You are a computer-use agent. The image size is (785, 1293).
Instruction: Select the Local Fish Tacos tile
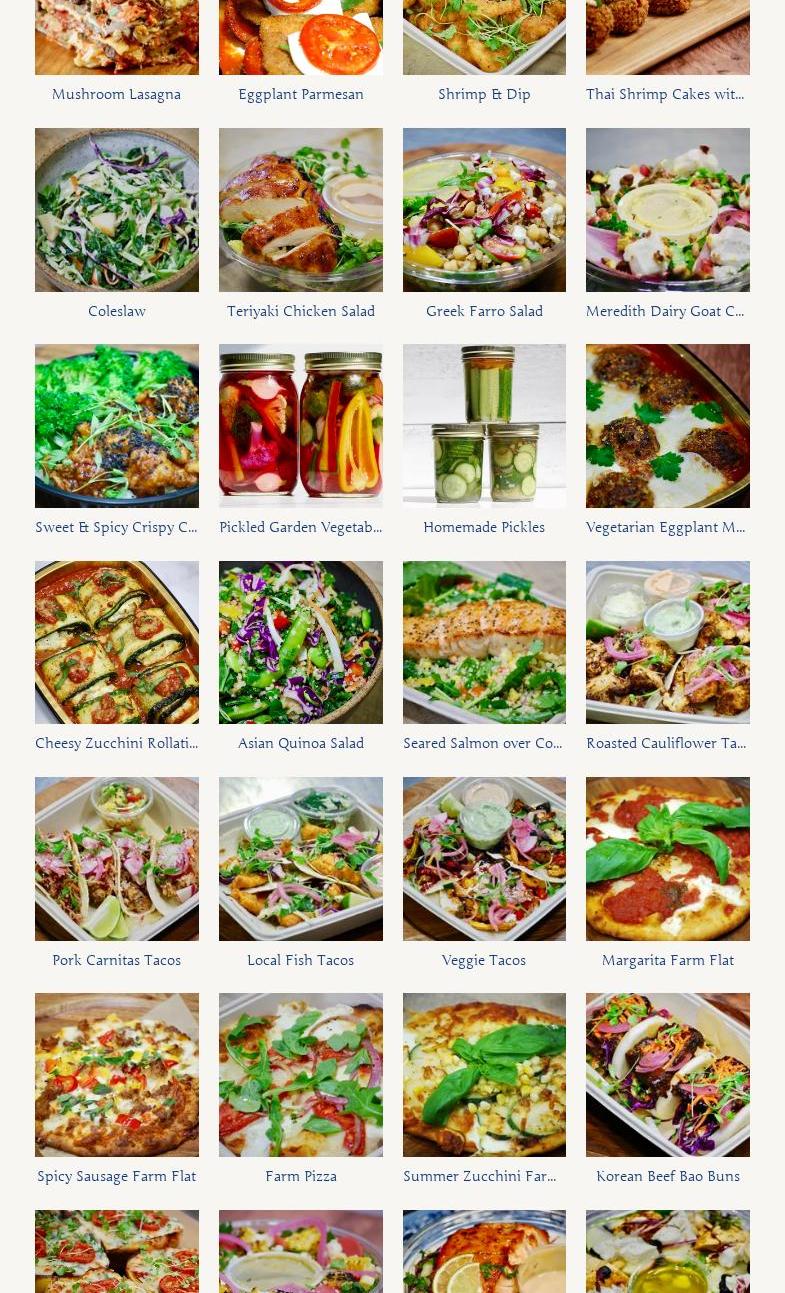click(x=301, y=859)
